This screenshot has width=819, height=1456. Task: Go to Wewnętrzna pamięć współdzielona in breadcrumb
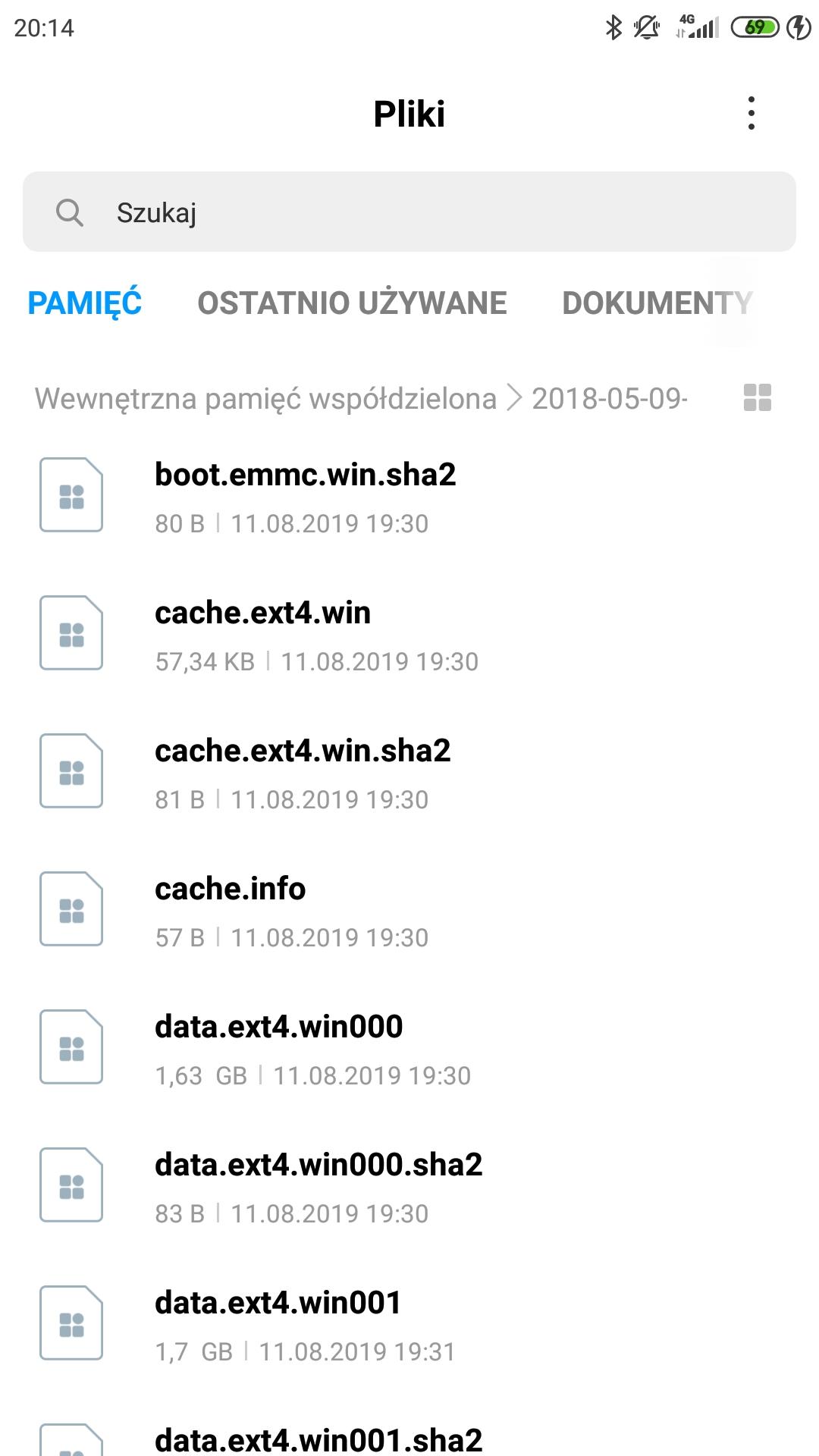265,399
